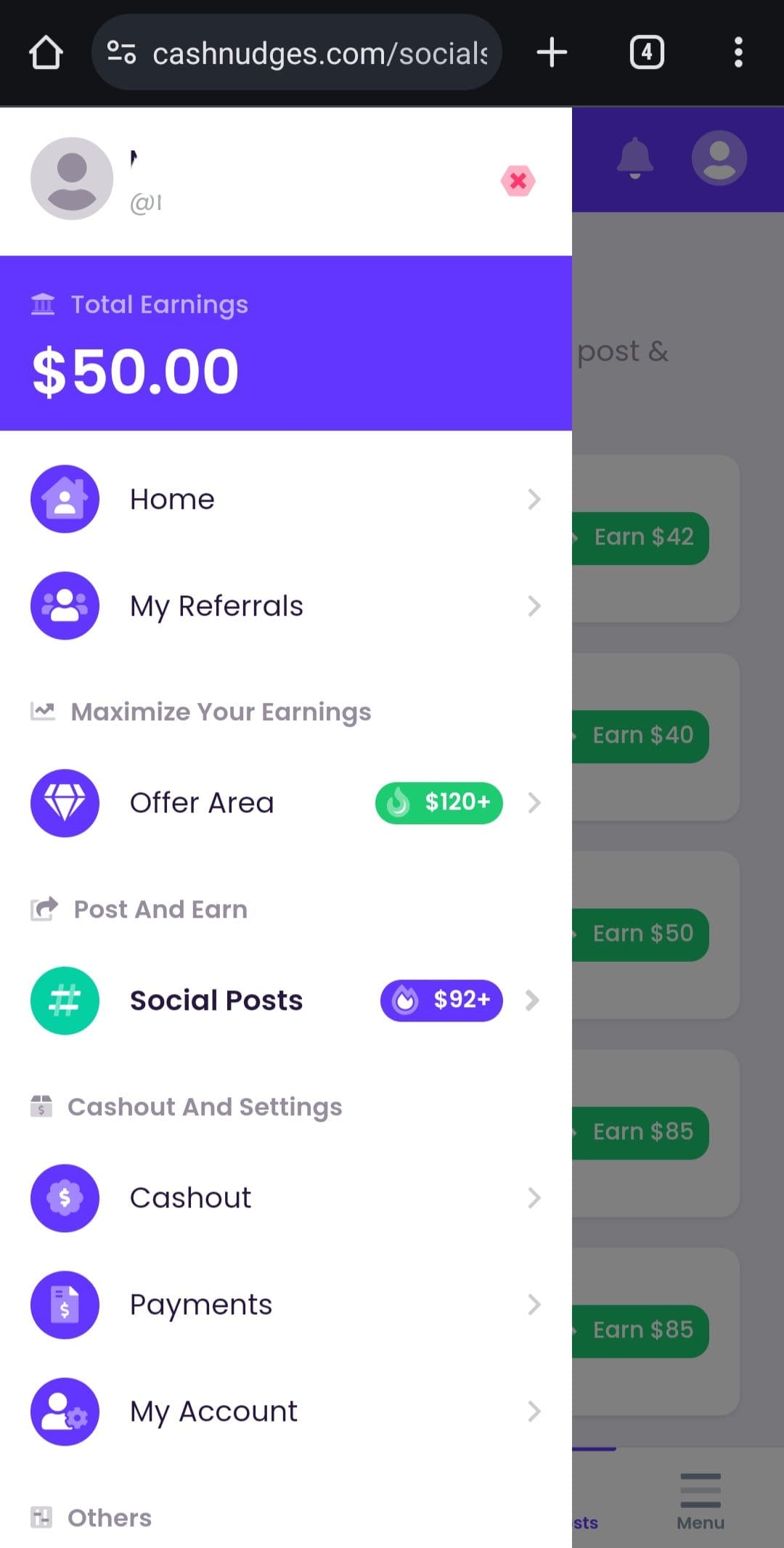Tap the profile avatar in the header
Screen dimensions: 784x1548
719,158
